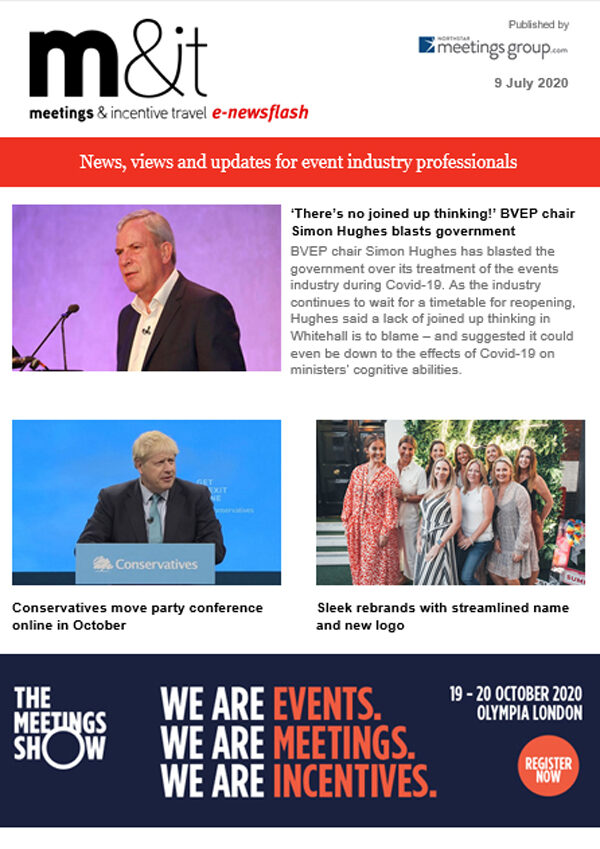Open the Sleek team group photo
The width and height of the screenshot is (600, 849).
[450, 502]
